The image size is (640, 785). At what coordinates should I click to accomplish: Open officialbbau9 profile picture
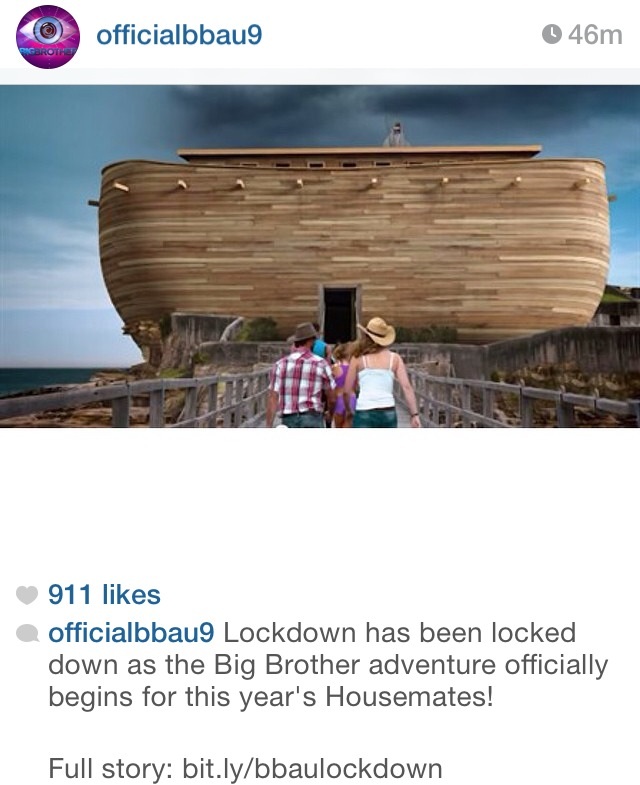(x=47, y=36)
